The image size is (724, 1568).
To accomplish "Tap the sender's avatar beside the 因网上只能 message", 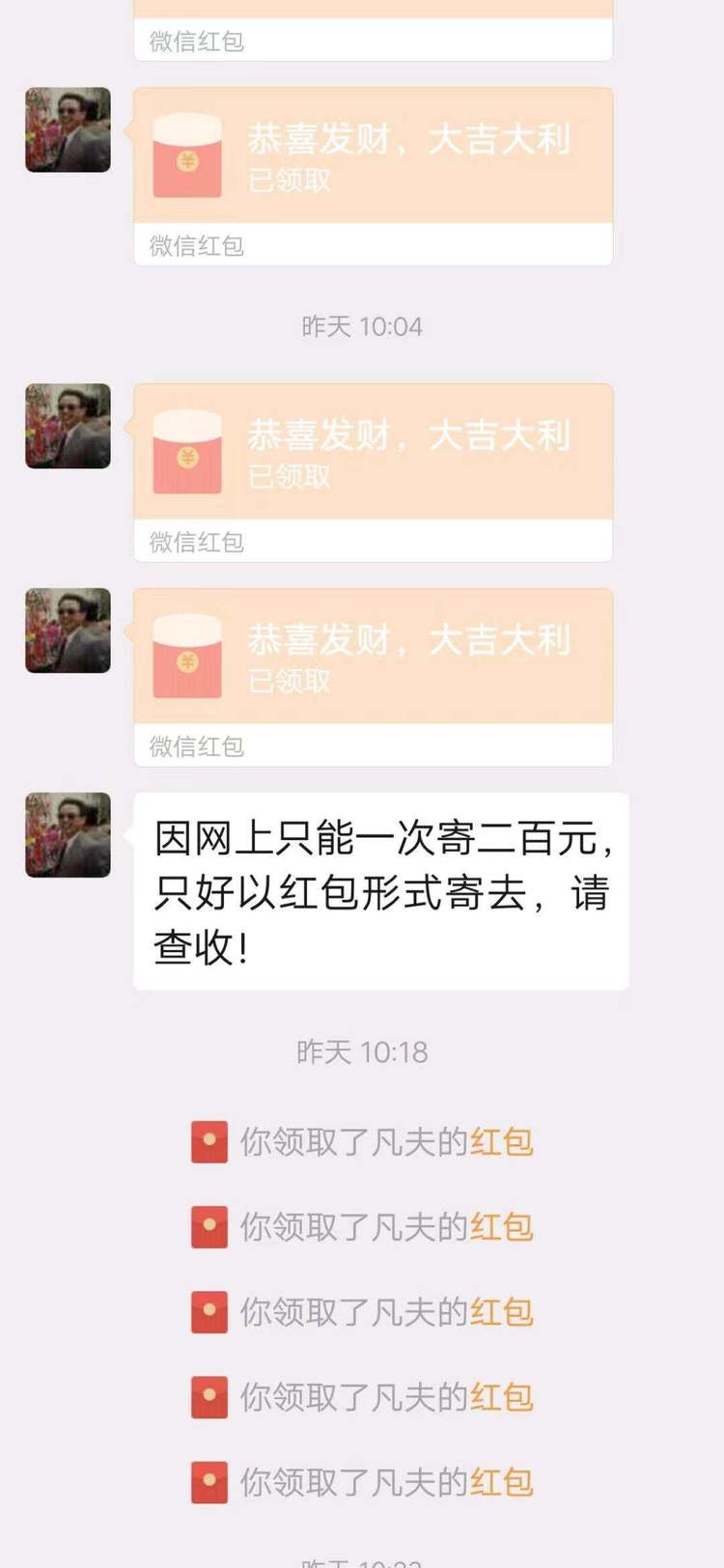I will click(68, 835).
